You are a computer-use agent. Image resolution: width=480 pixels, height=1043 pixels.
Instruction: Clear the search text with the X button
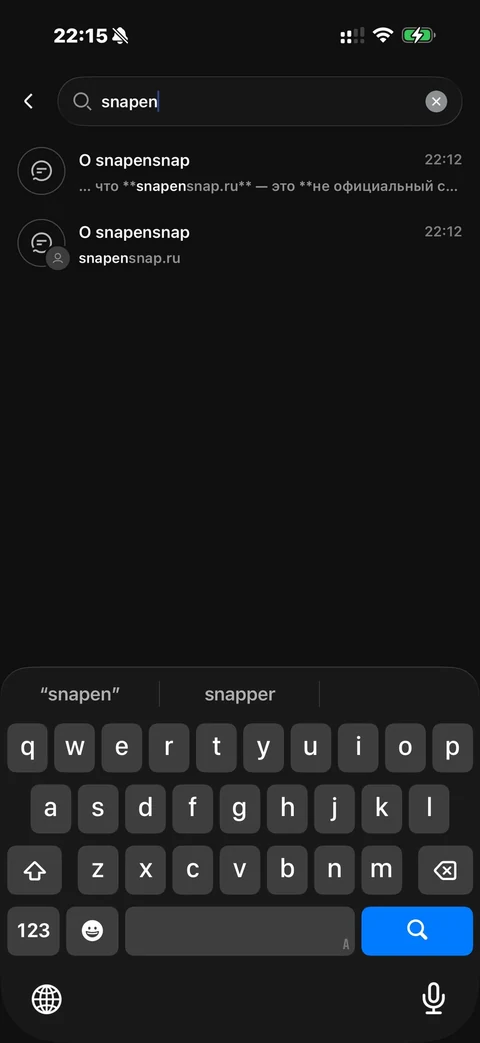pos(436,101)
